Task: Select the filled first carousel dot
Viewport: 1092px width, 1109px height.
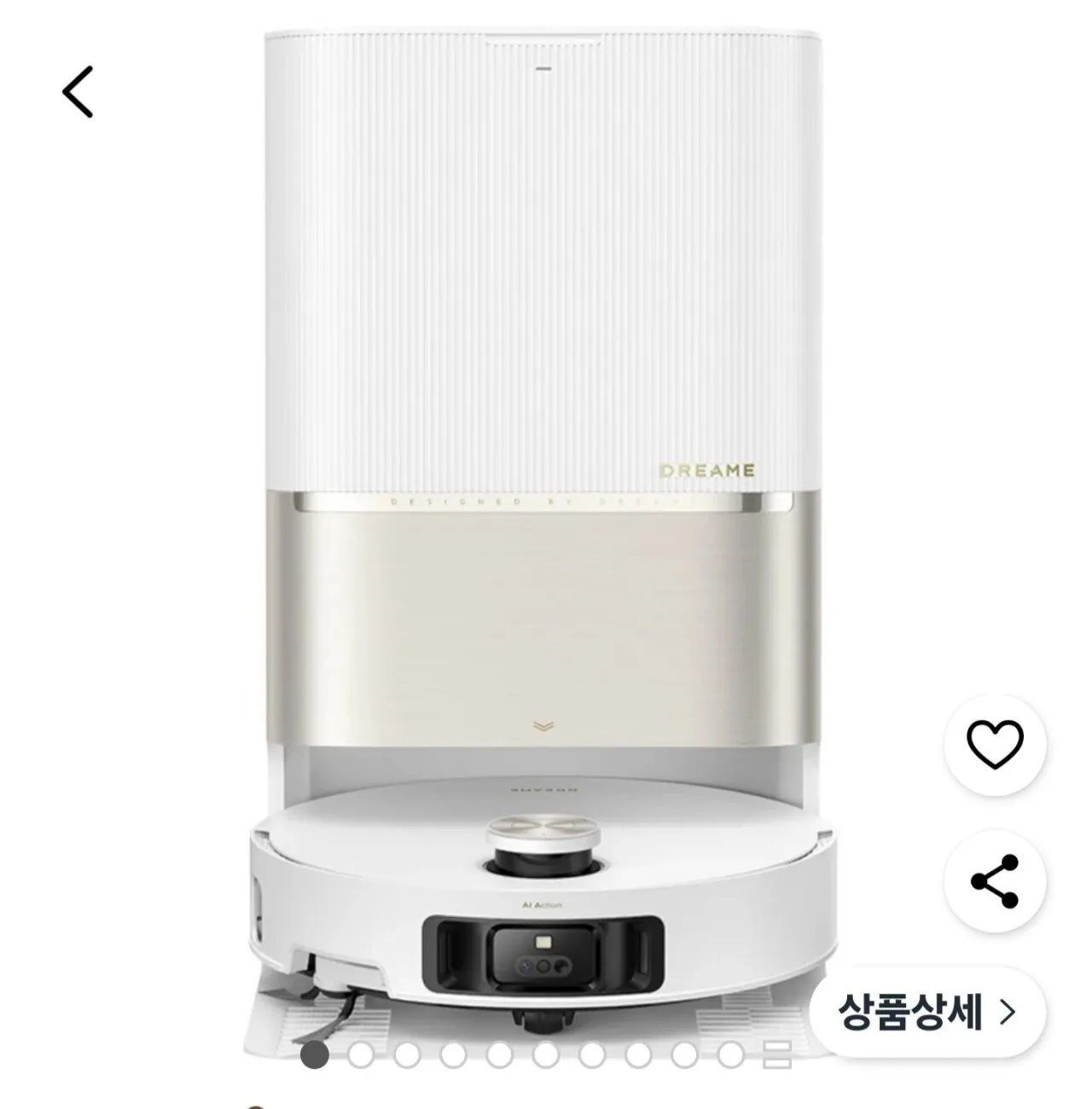Action: coord(315,1054)
